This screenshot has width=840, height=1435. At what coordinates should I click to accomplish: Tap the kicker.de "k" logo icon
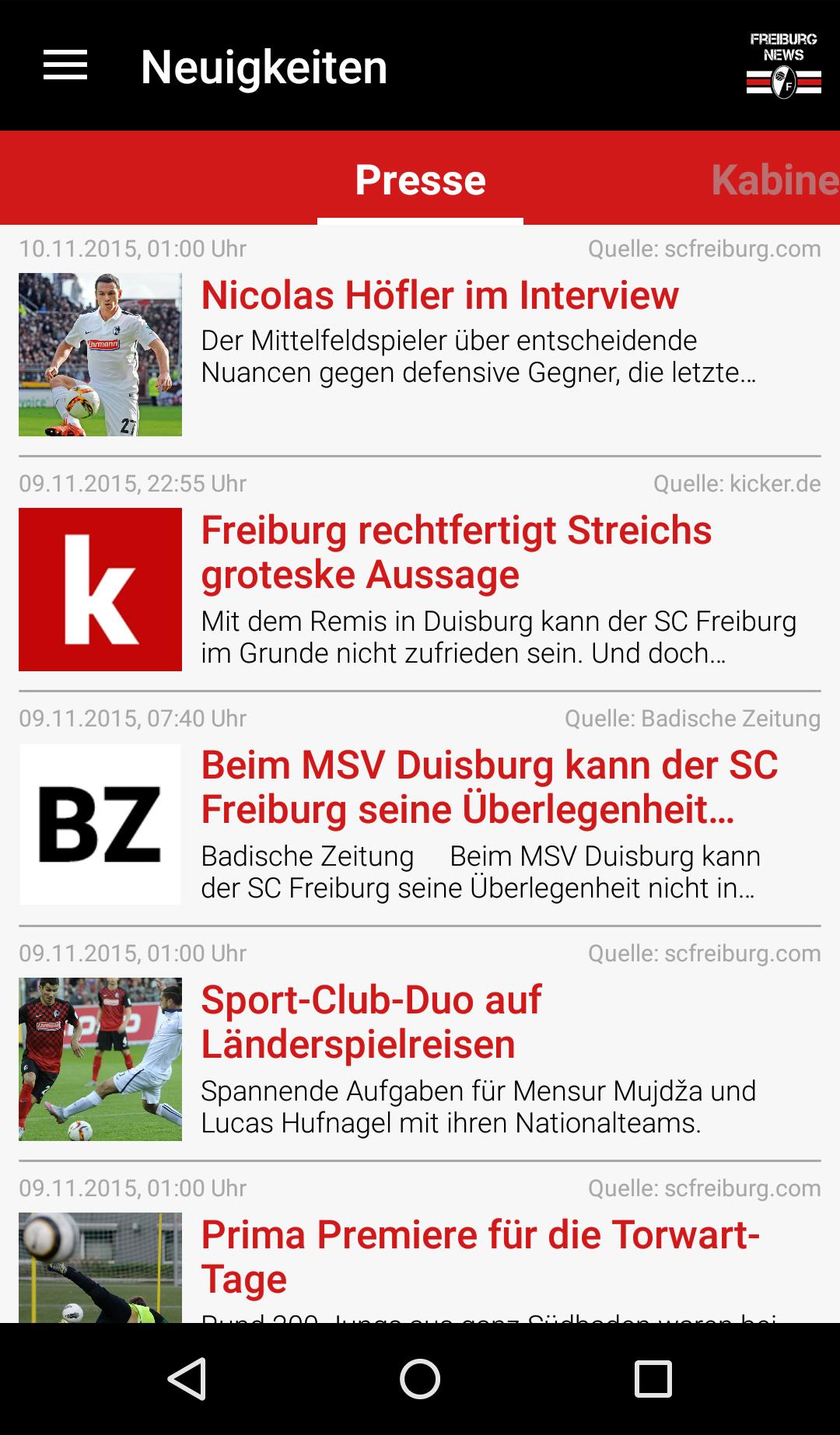click(x=100, y=589)
